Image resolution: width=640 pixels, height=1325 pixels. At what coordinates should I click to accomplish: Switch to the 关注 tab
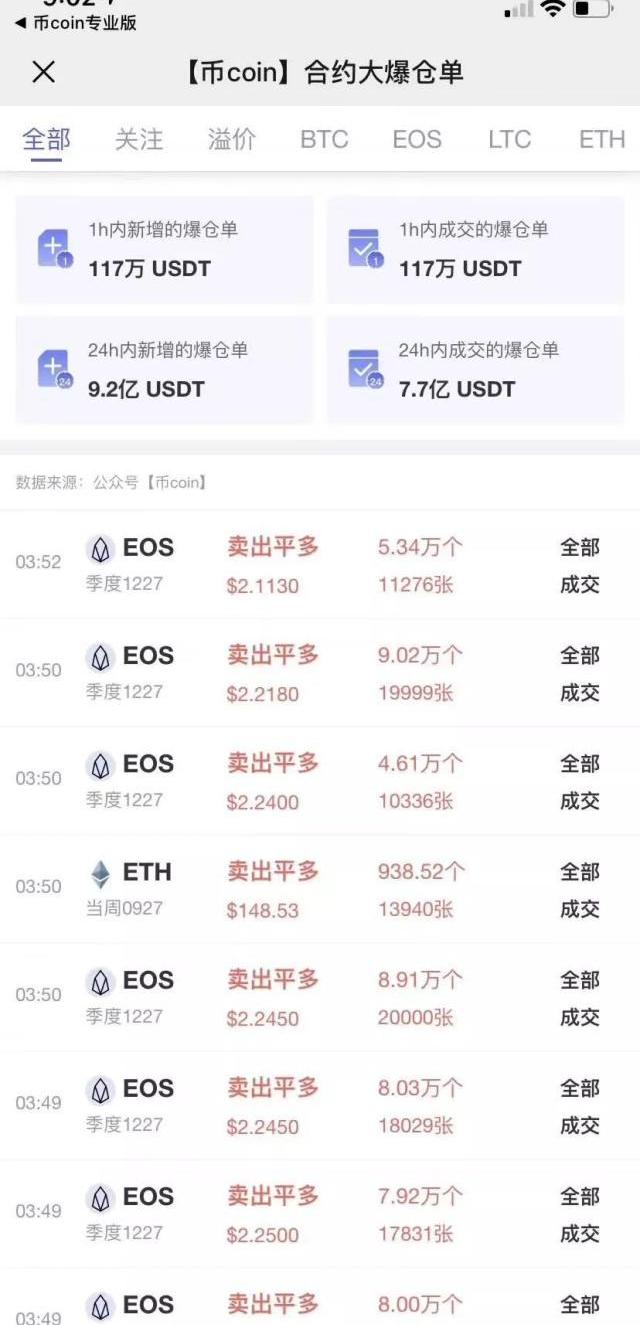pos(139,139)
